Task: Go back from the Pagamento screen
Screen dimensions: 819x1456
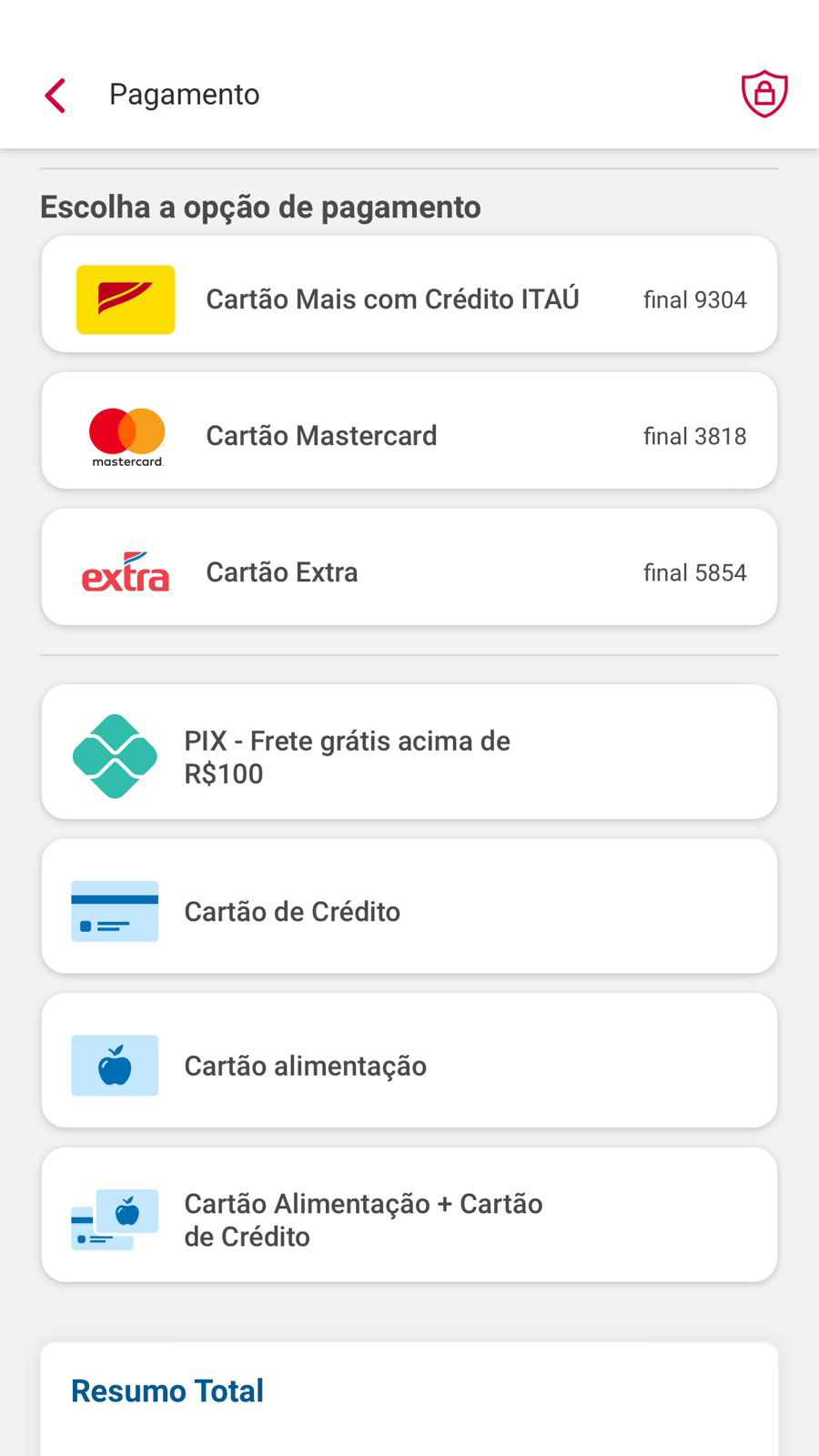Action: coord(56,95)
